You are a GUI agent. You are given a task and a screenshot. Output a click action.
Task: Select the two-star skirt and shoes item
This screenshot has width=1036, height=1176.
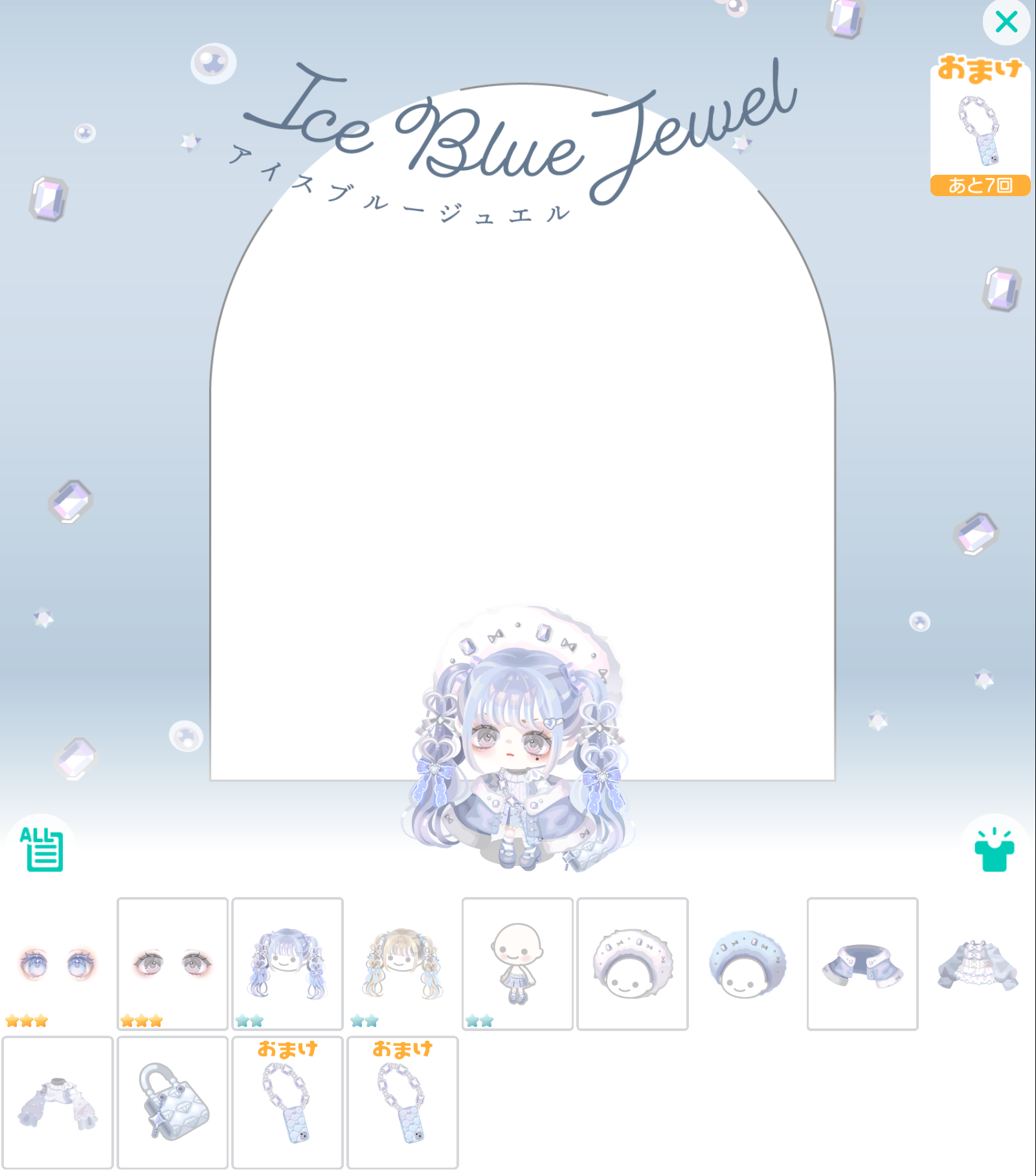coord(517,964)
